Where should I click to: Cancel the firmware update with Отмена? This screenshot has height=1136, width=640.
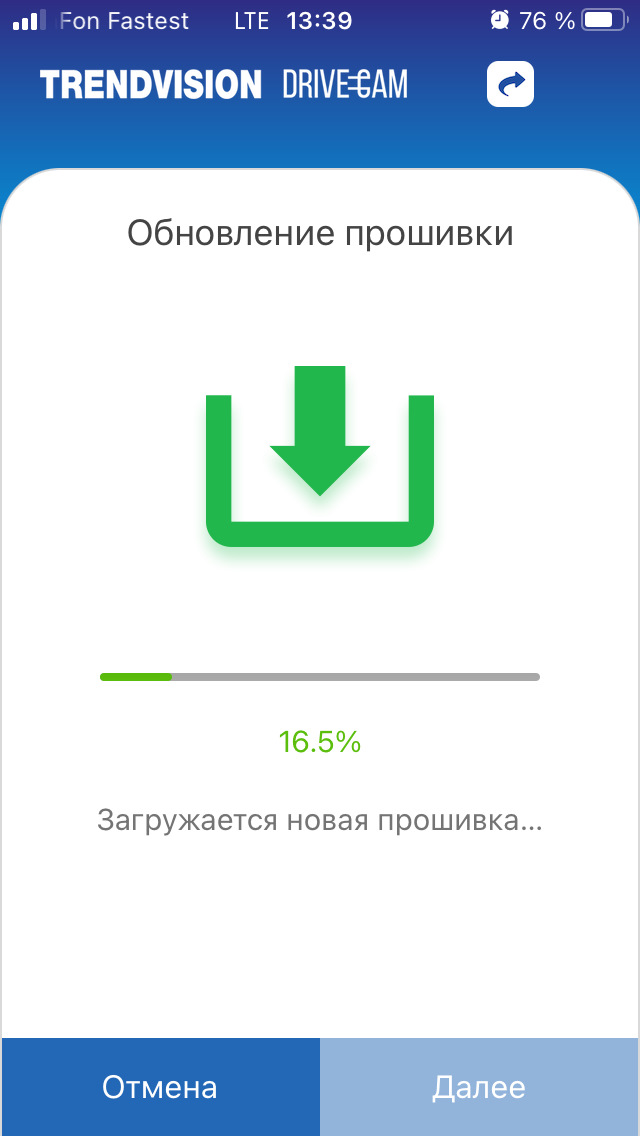click(x=160, y=1087)
